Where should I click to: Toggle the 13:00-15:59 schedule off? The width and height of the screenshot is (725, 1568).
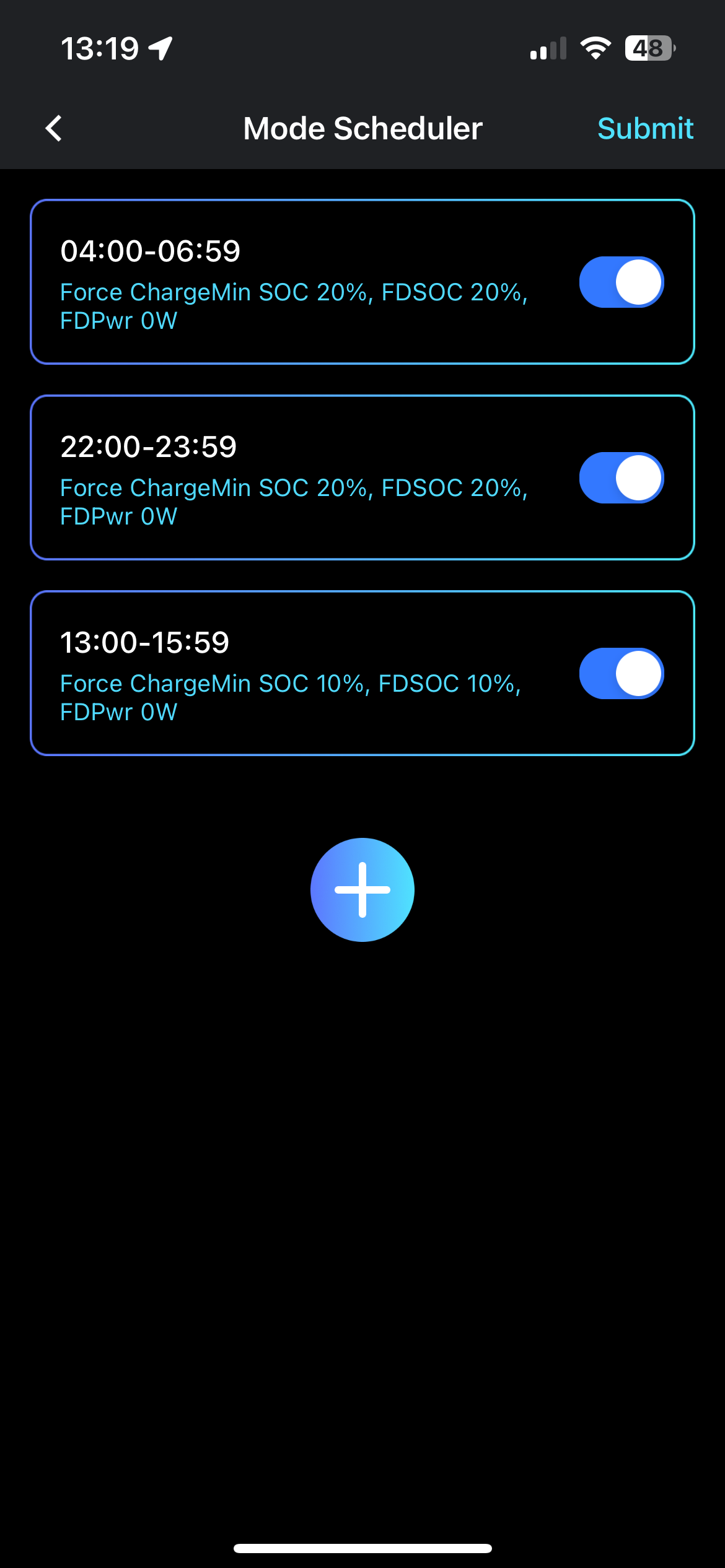pyautogui.click(x=621, y=674)
